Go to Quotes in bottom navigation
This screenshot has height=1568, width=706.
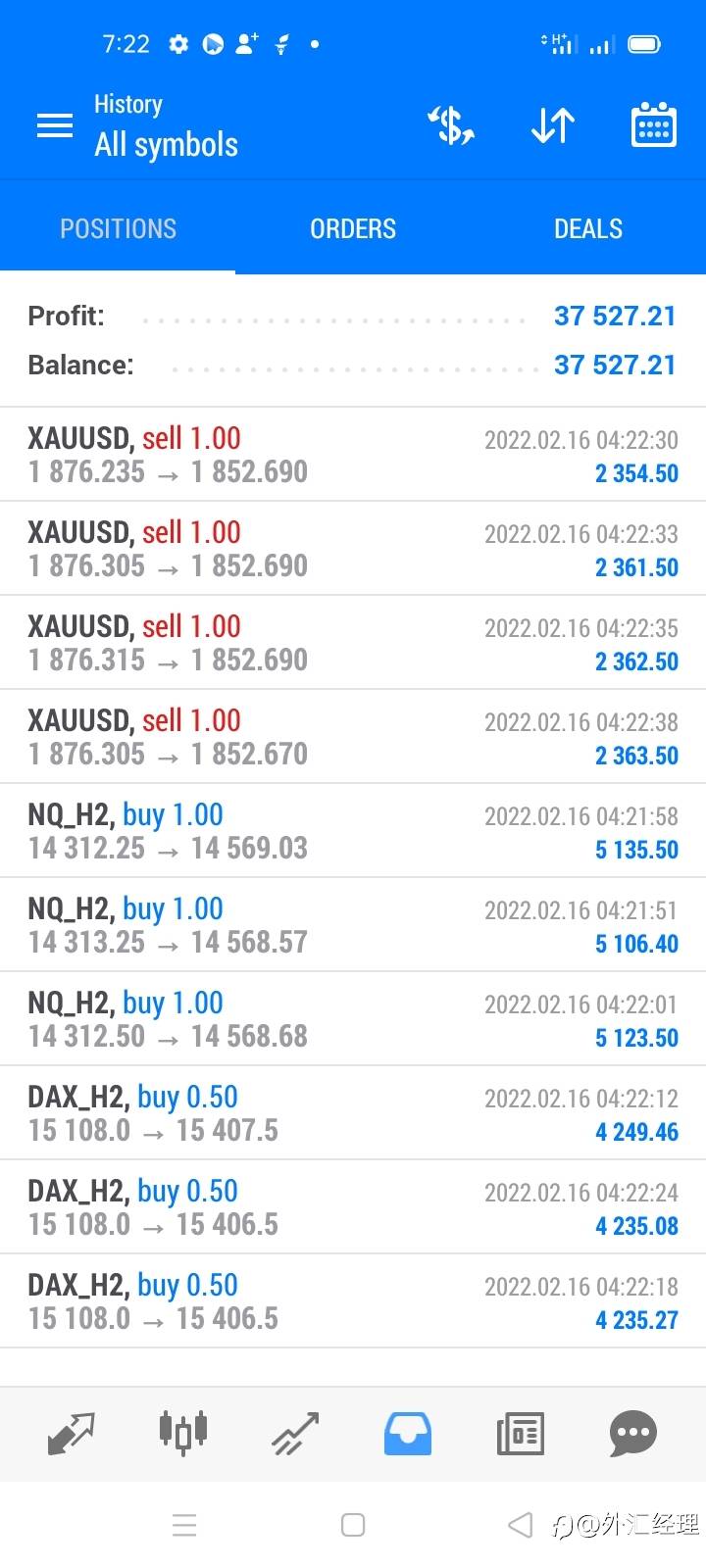(72, 1434)
